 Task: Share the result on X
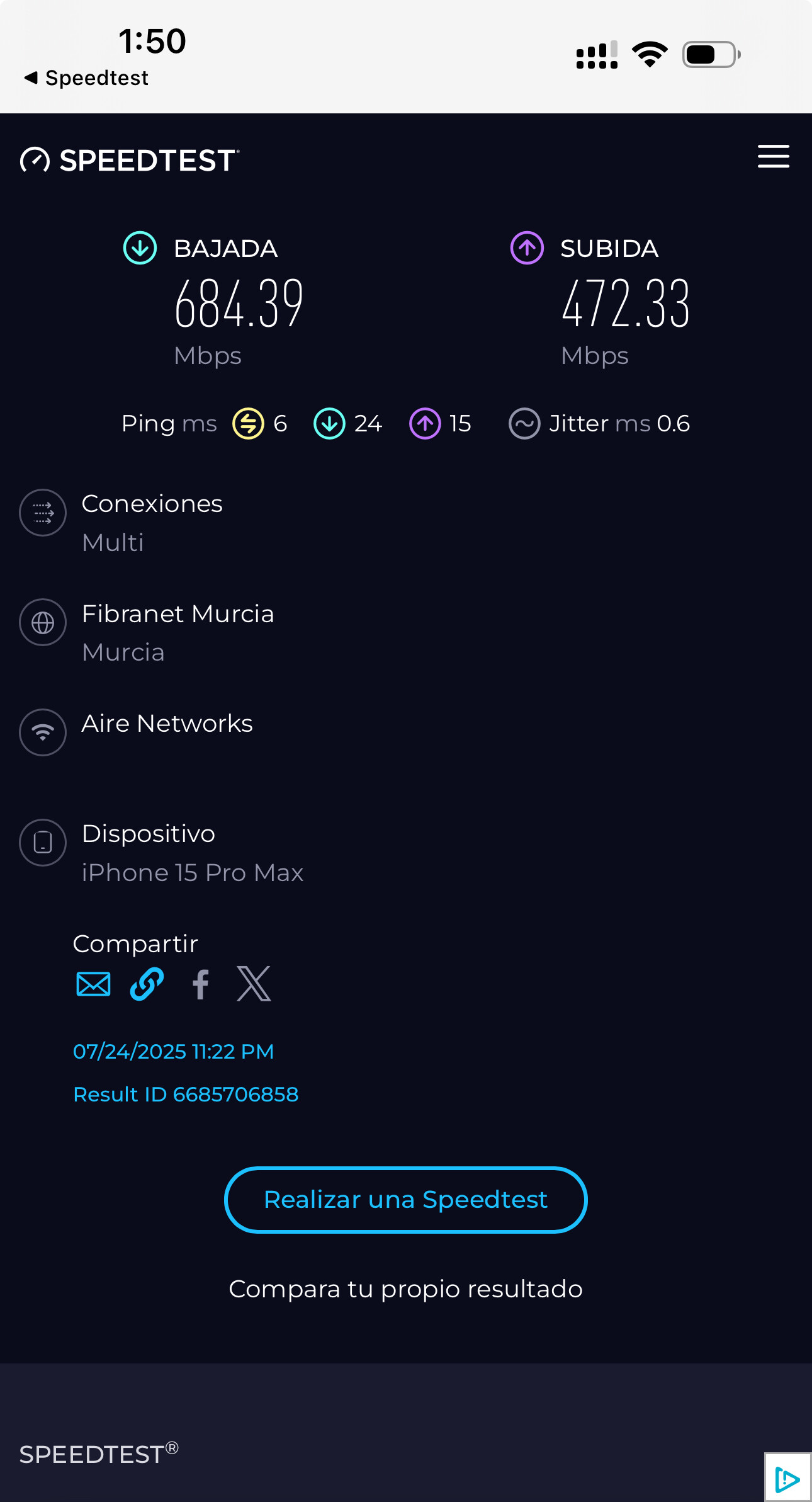tap(254, 984)
